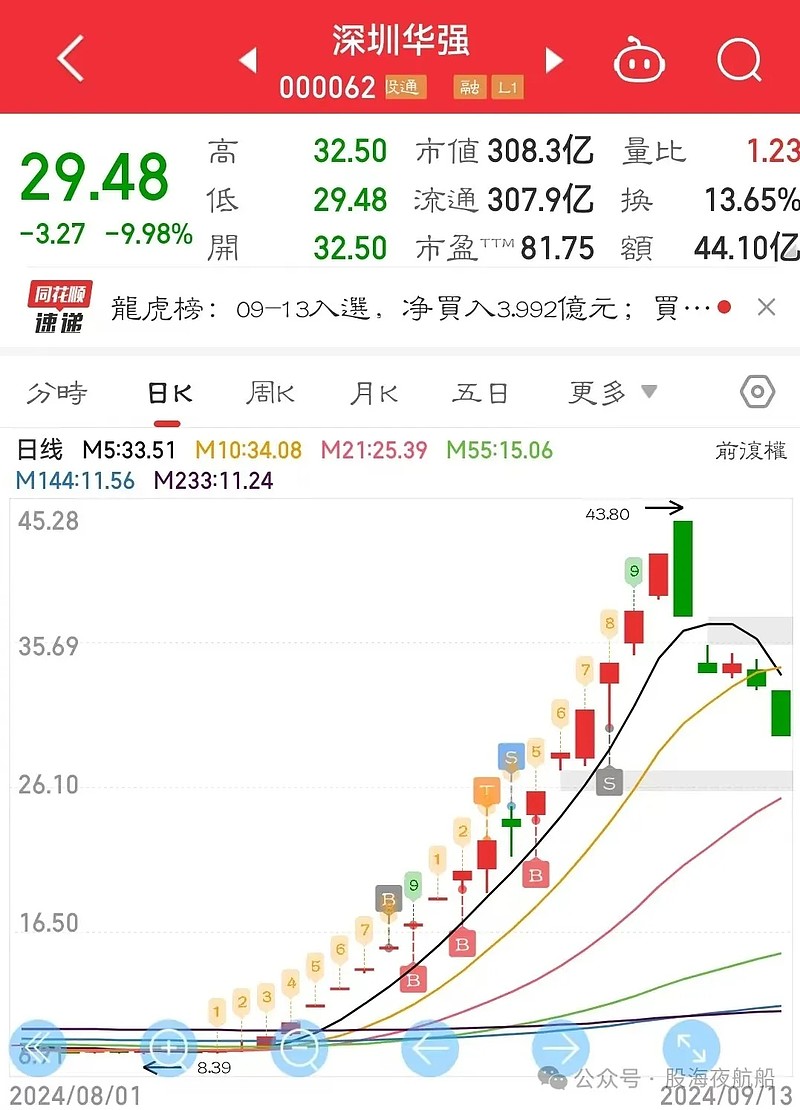
Task: Move chart cursor left one candle
Action: coord(430,1048)
